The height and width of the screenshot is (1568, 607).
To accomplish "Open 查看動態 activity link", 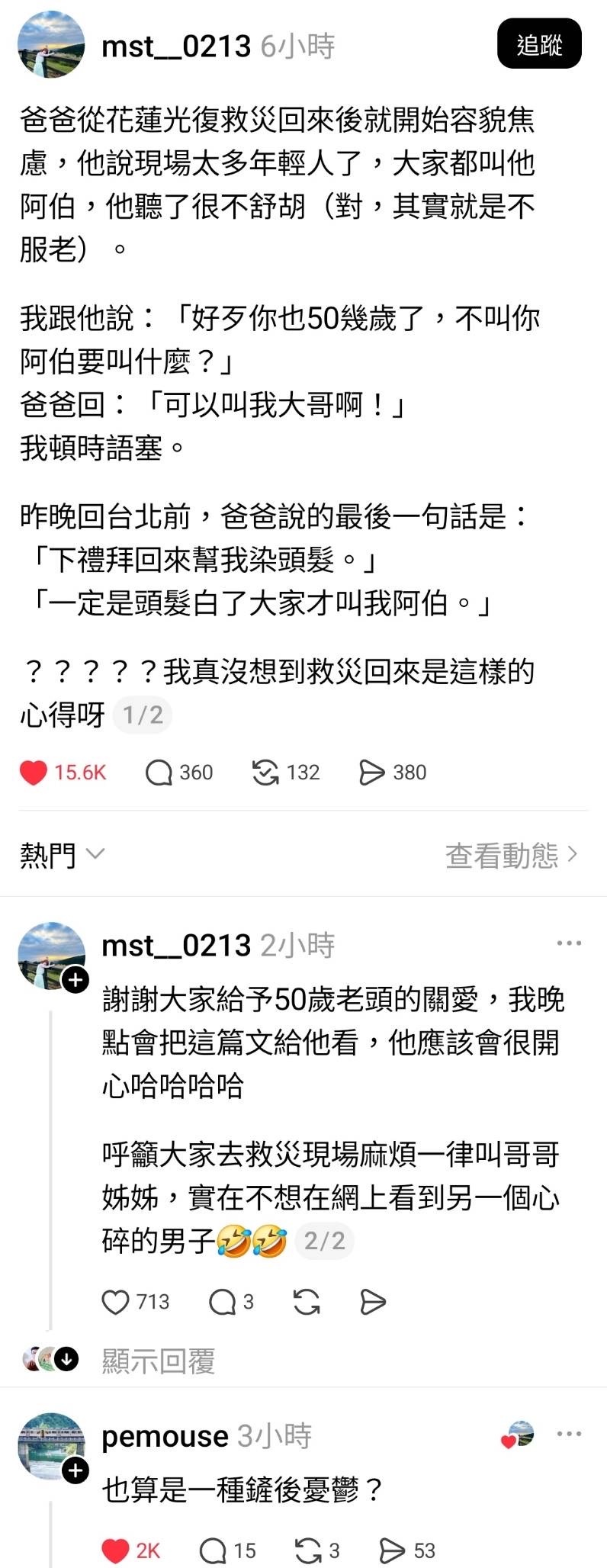I will click(511, 855).
